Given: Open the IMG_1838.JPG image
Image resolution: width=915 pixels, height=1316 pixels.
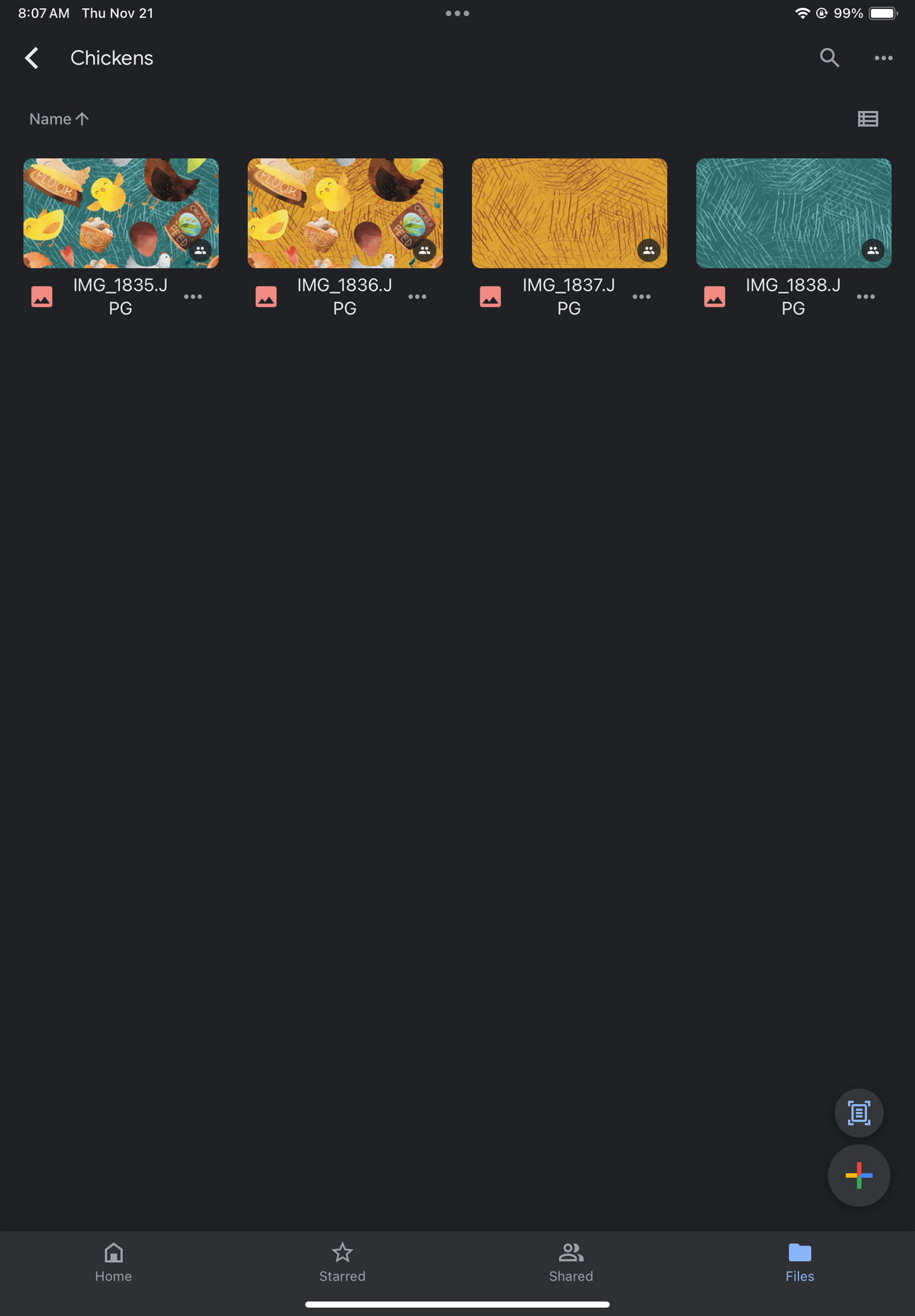Looking at the screenshot, I should (x=793, y=213).
